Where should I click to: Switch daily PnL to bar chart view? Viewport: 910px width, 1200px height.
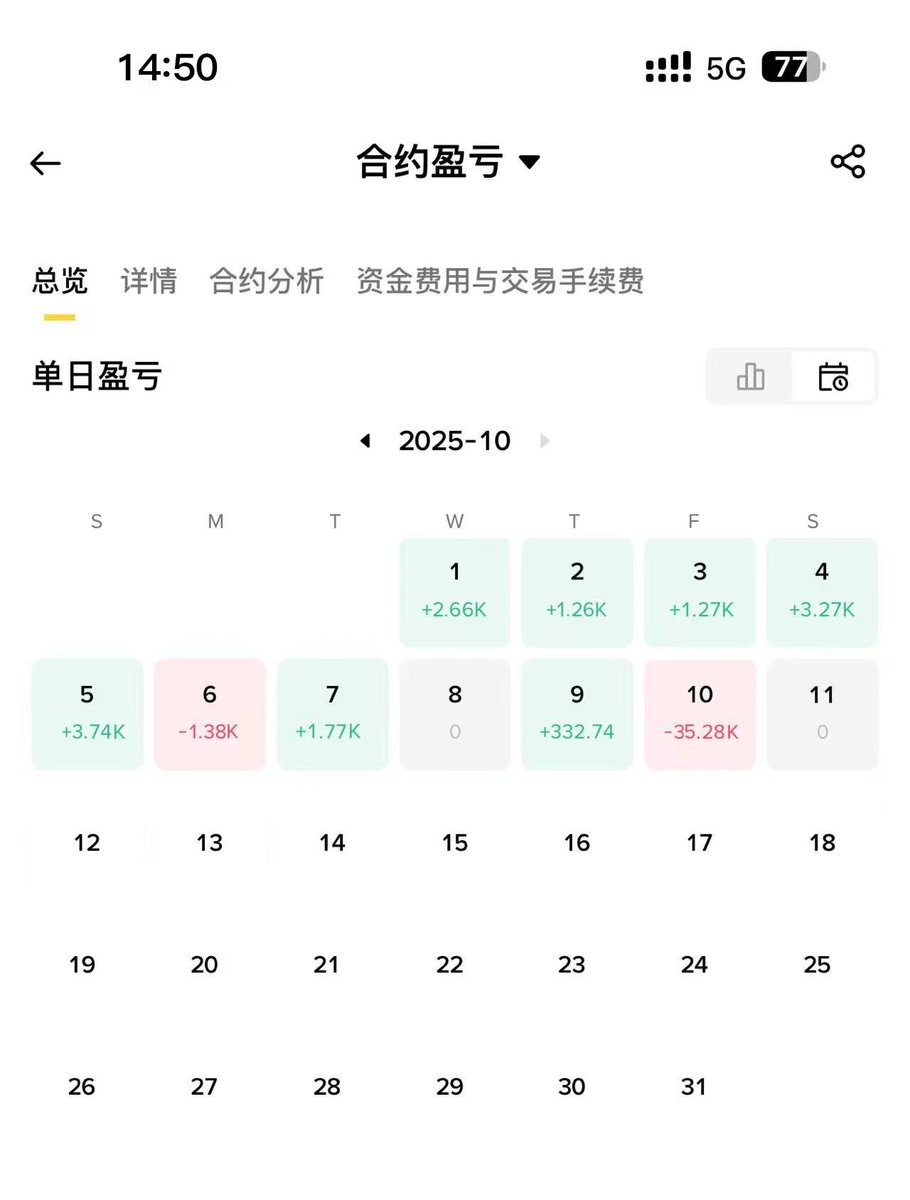750,377
